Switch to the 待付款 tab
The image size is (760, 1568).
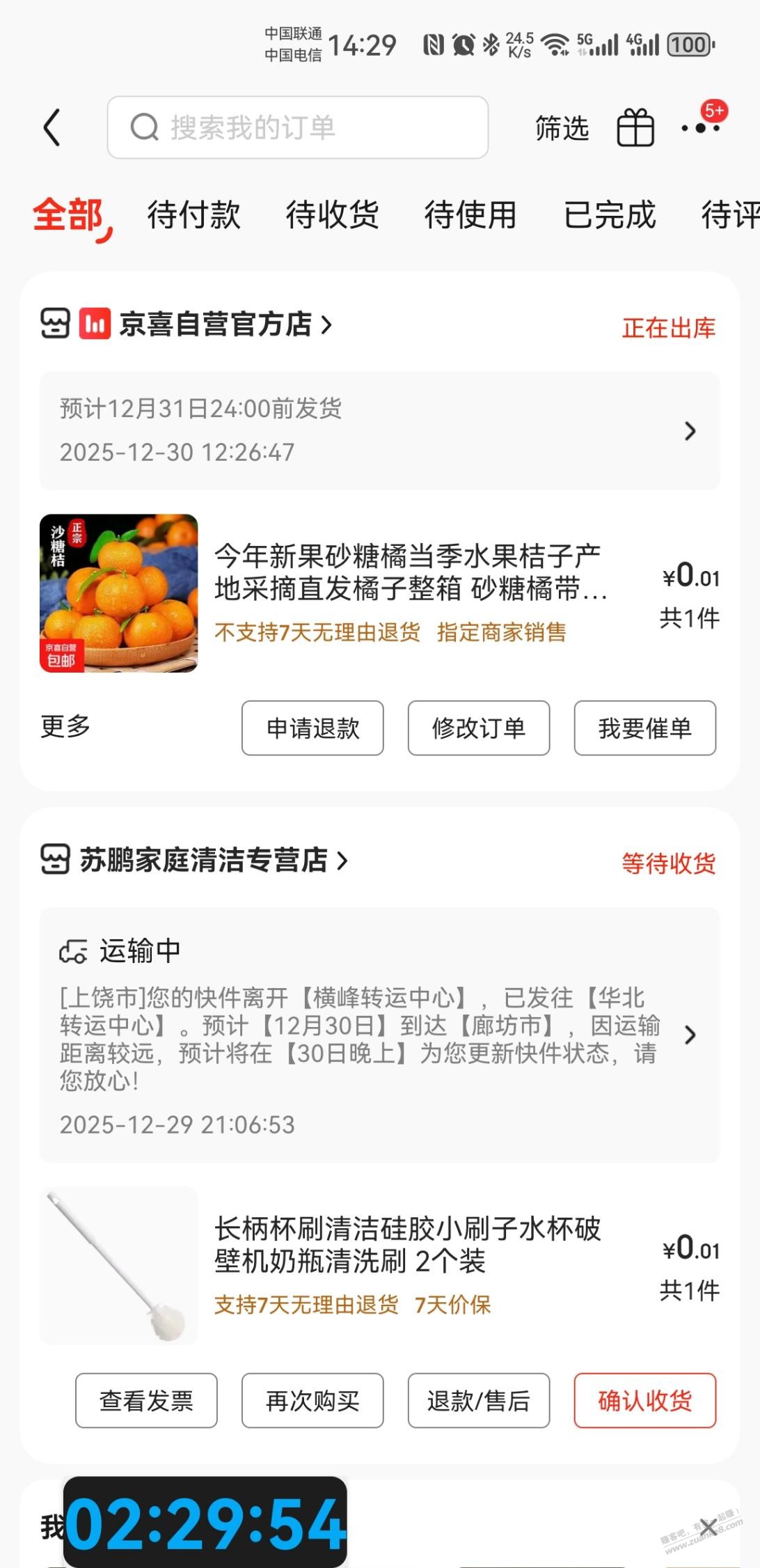tap(193, 214)
